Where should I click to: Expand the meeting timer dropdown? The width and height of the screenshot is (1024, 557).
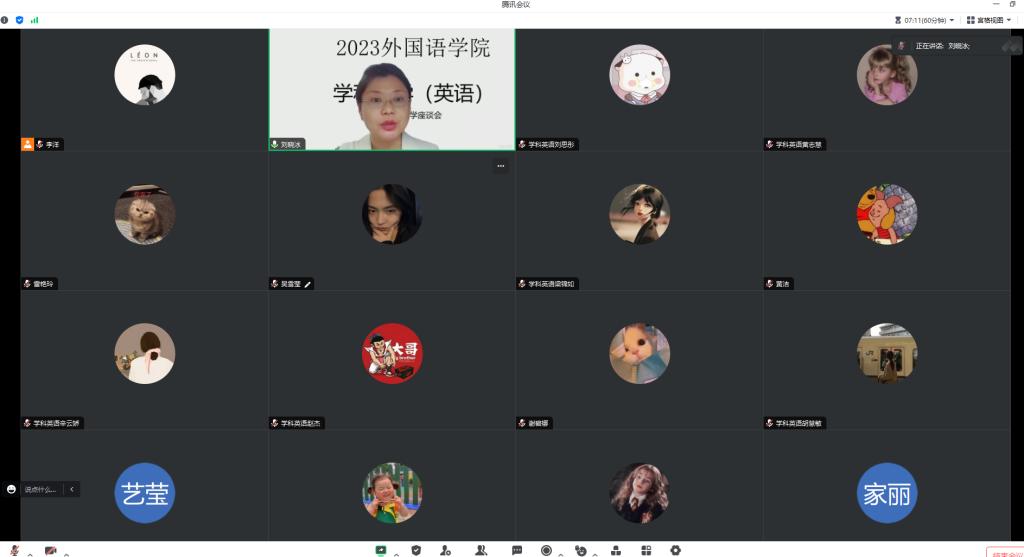coord(951,20)
